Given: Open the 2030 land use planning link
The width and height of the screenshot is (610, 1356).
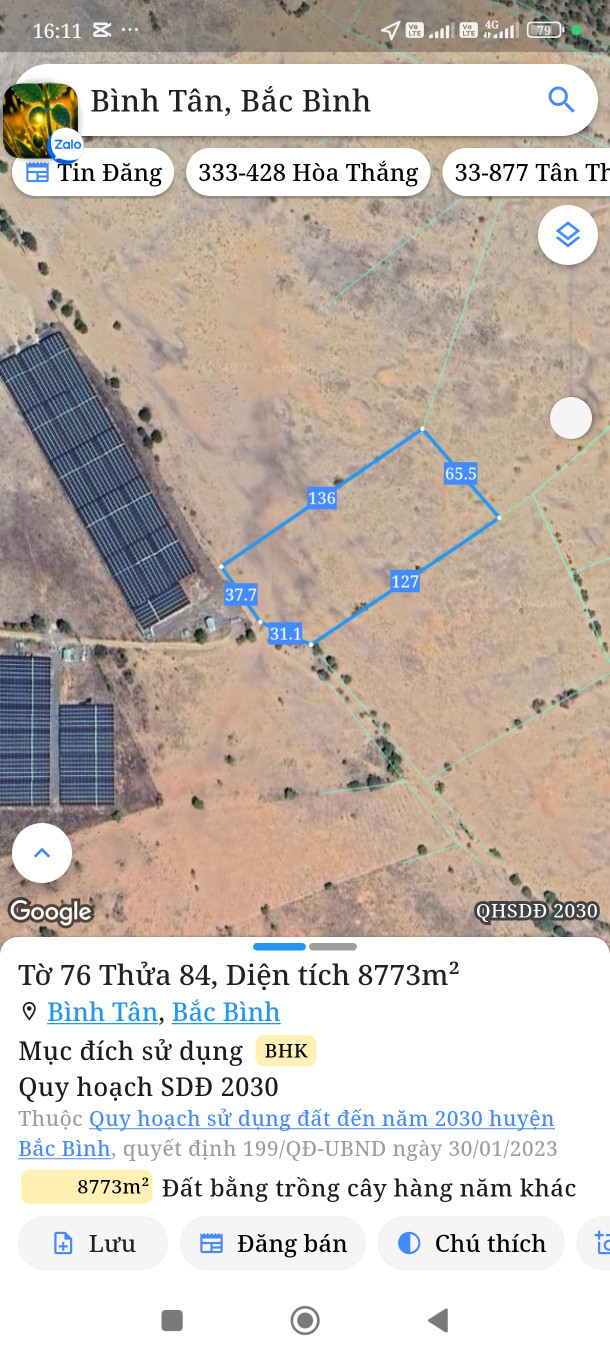Looking at the screenshot, I should tap(320, 1119).
